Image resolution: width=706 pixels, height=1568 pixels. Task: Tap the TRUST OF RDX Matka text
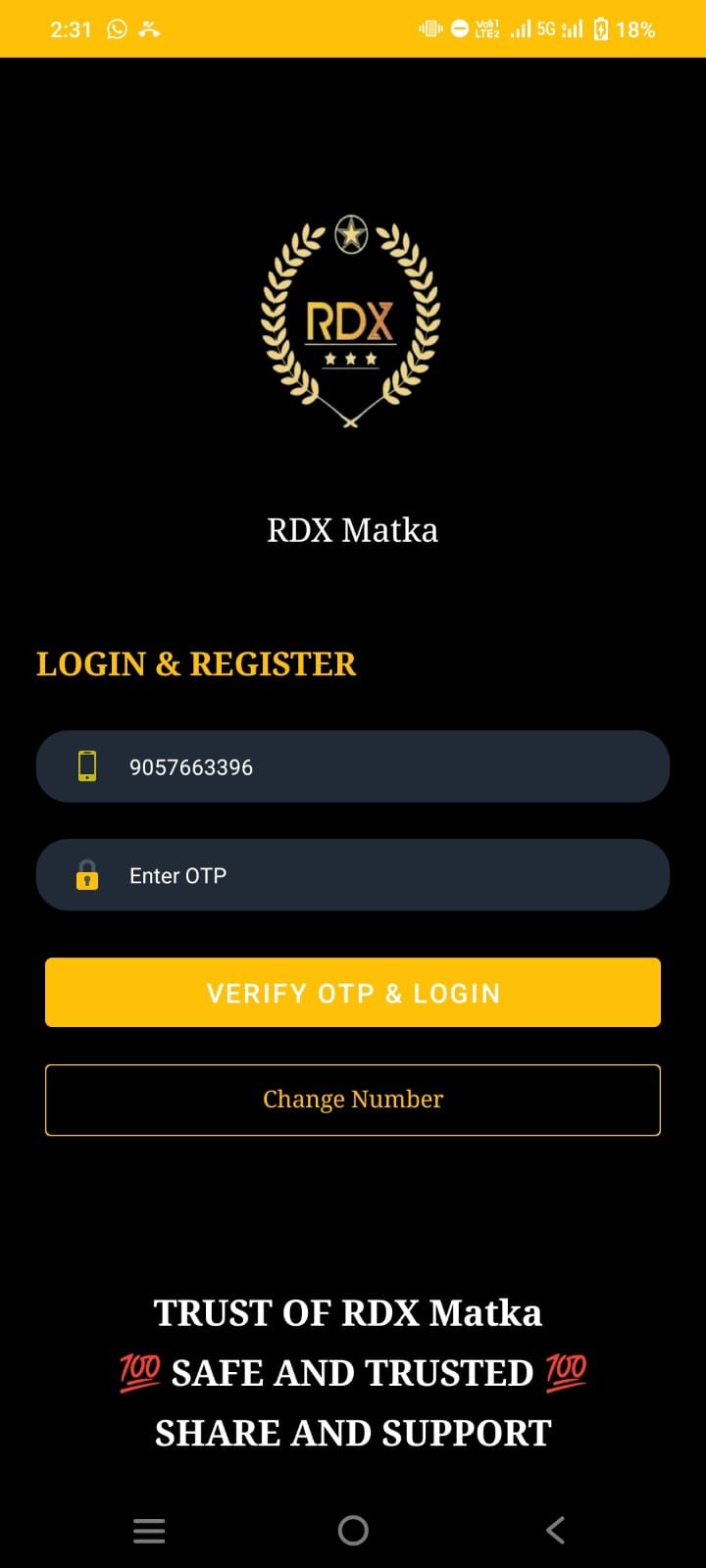coord(346,1312)
